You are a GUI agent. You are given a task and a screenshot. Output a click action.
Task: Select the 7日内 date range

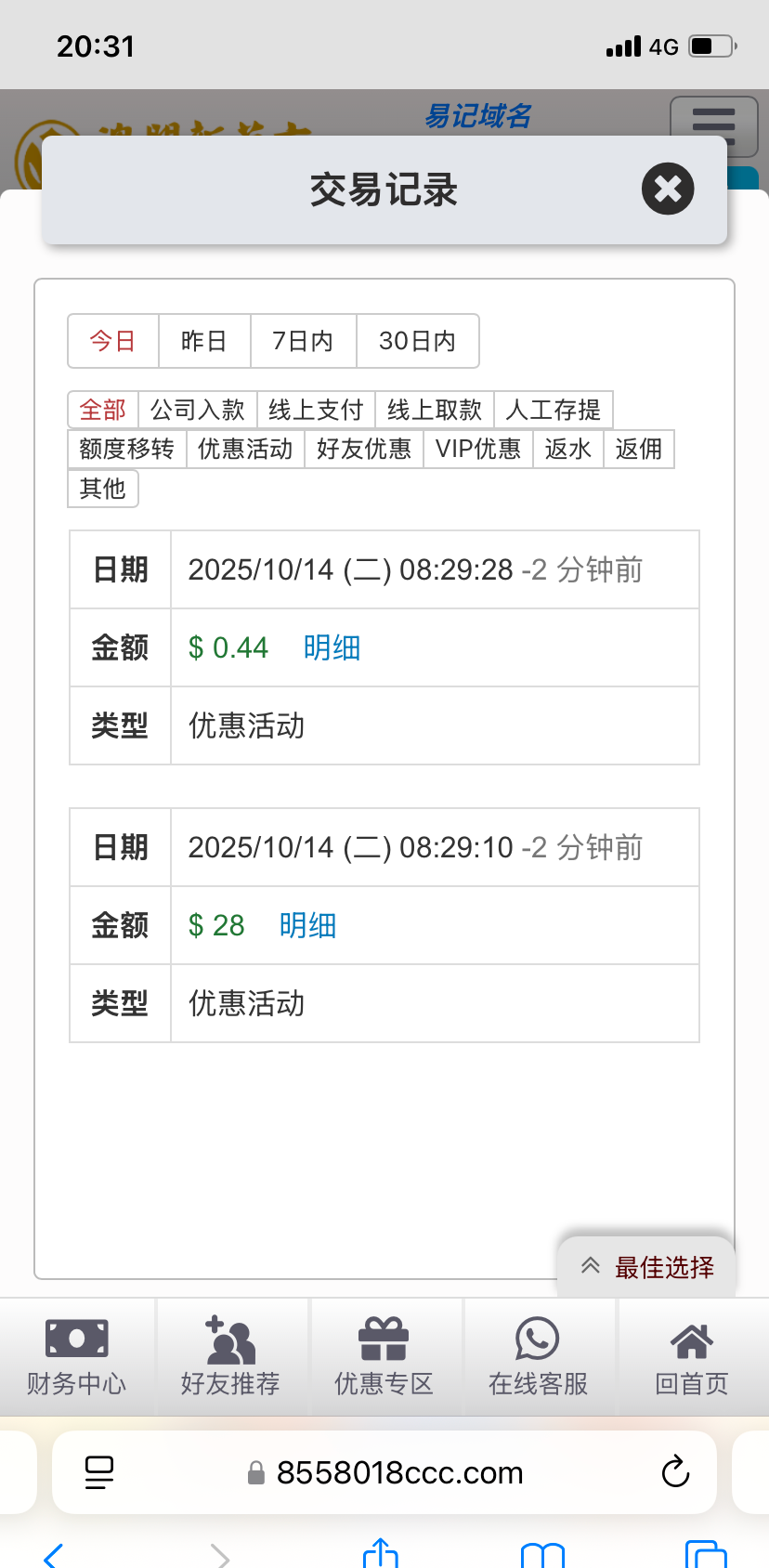303,341
